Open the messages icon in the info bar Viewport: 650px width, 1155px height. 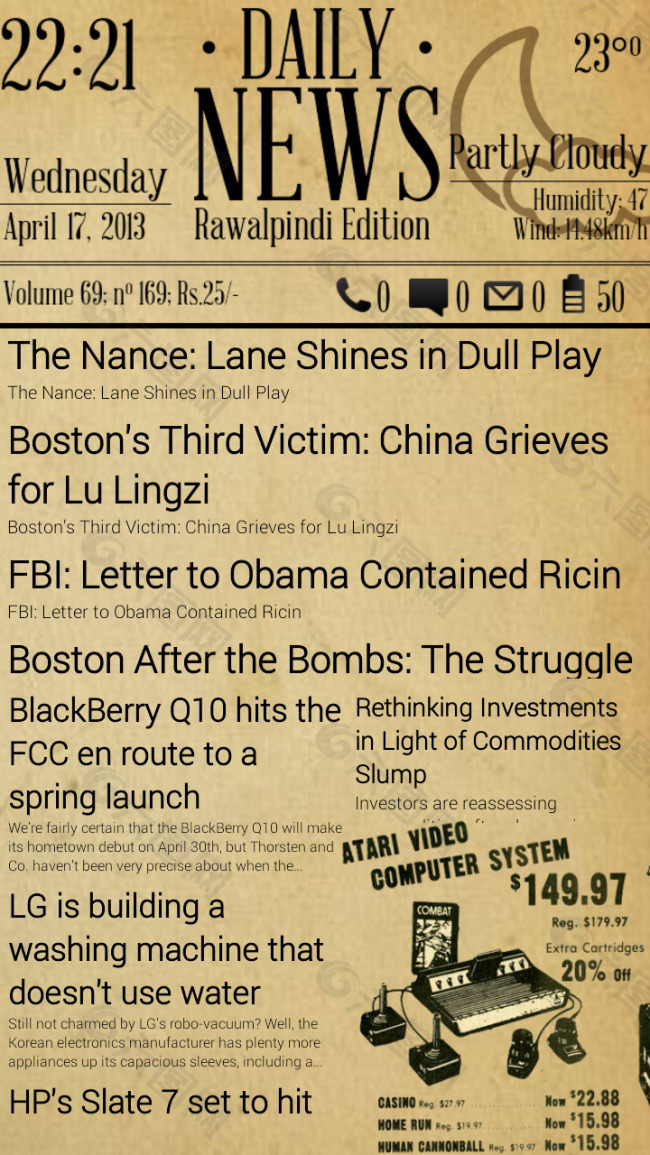[429, 297]
